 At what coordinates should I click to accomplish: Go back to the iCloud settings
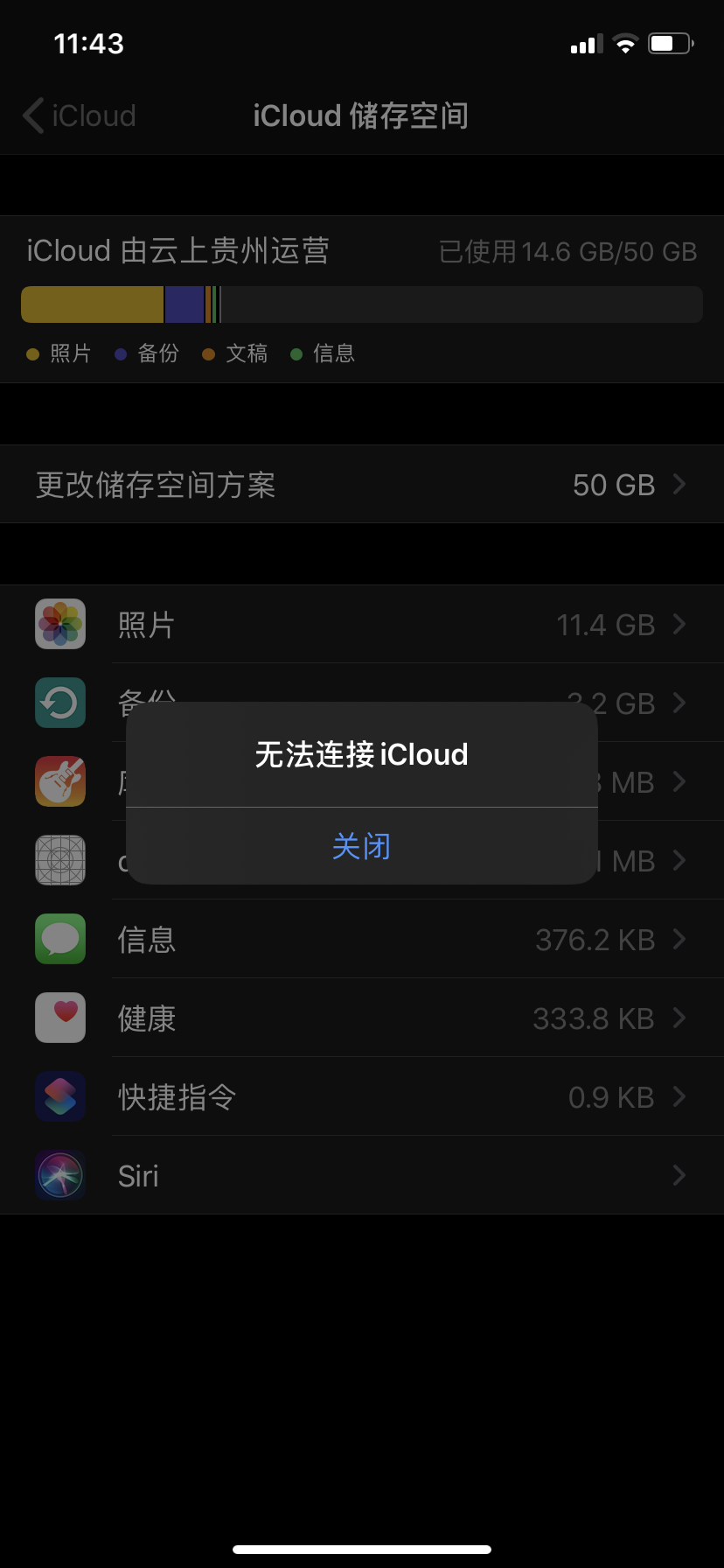[x=80, y=115]
